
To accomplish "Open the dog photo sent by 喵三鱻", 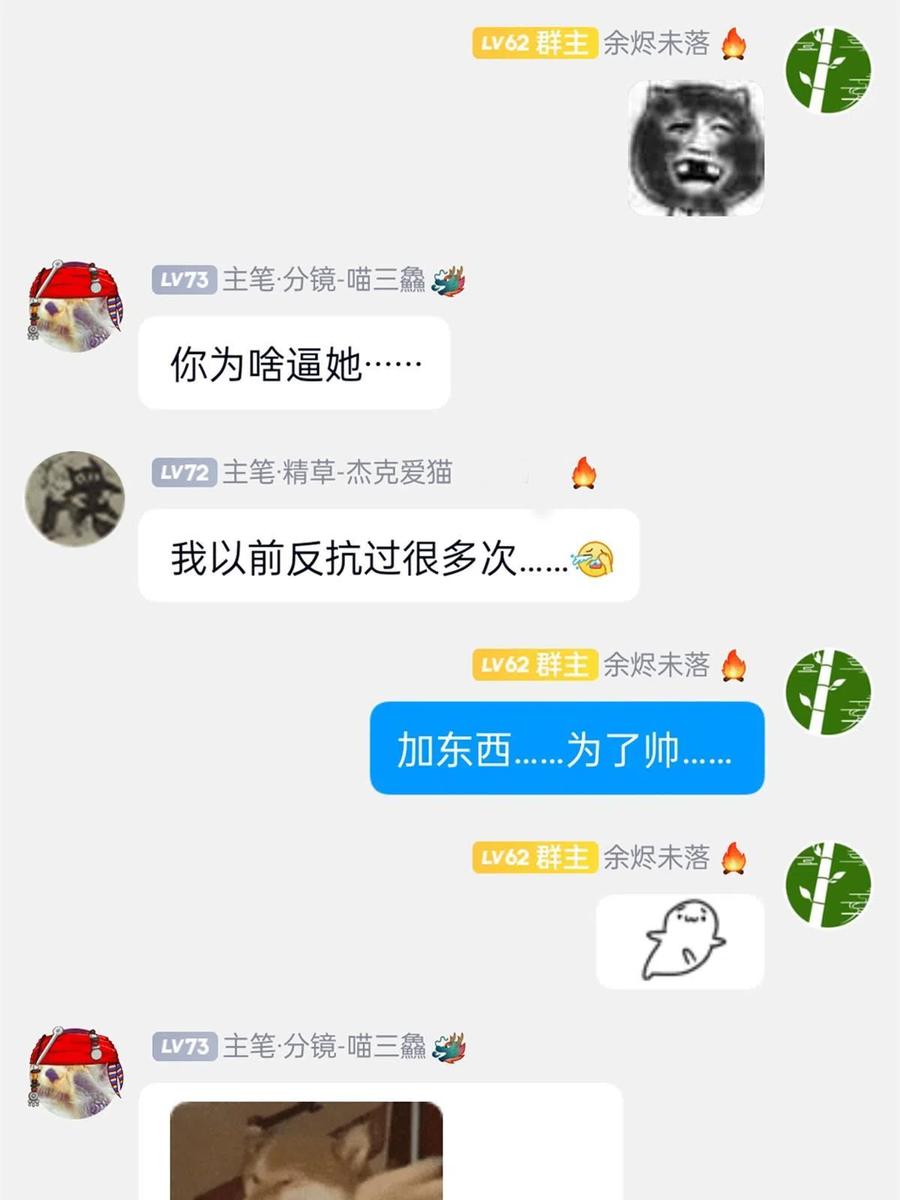I will pyautogui.click(x=306, y=1150).
